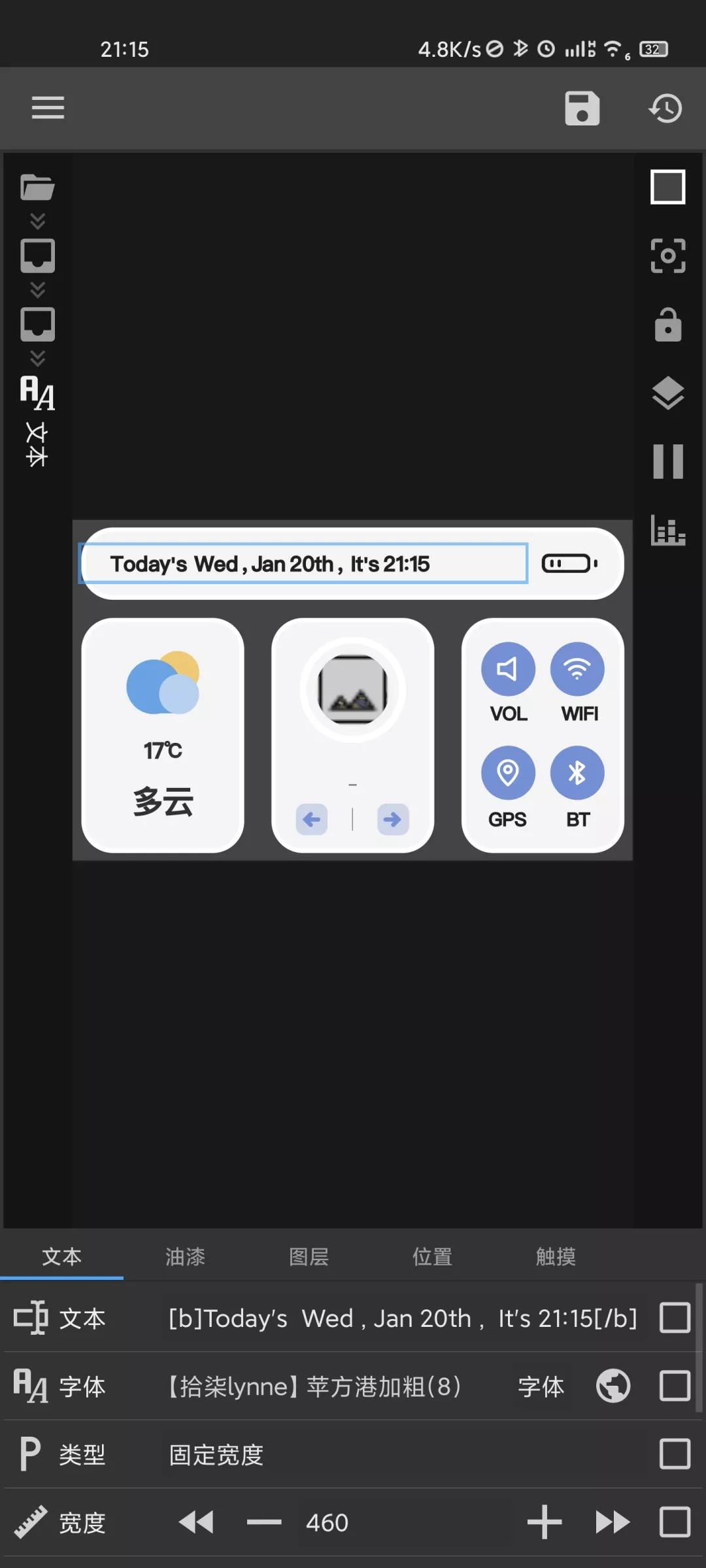Open the layers visibility option
This screenshot has width=706, height=1568.
click(667, 393)
